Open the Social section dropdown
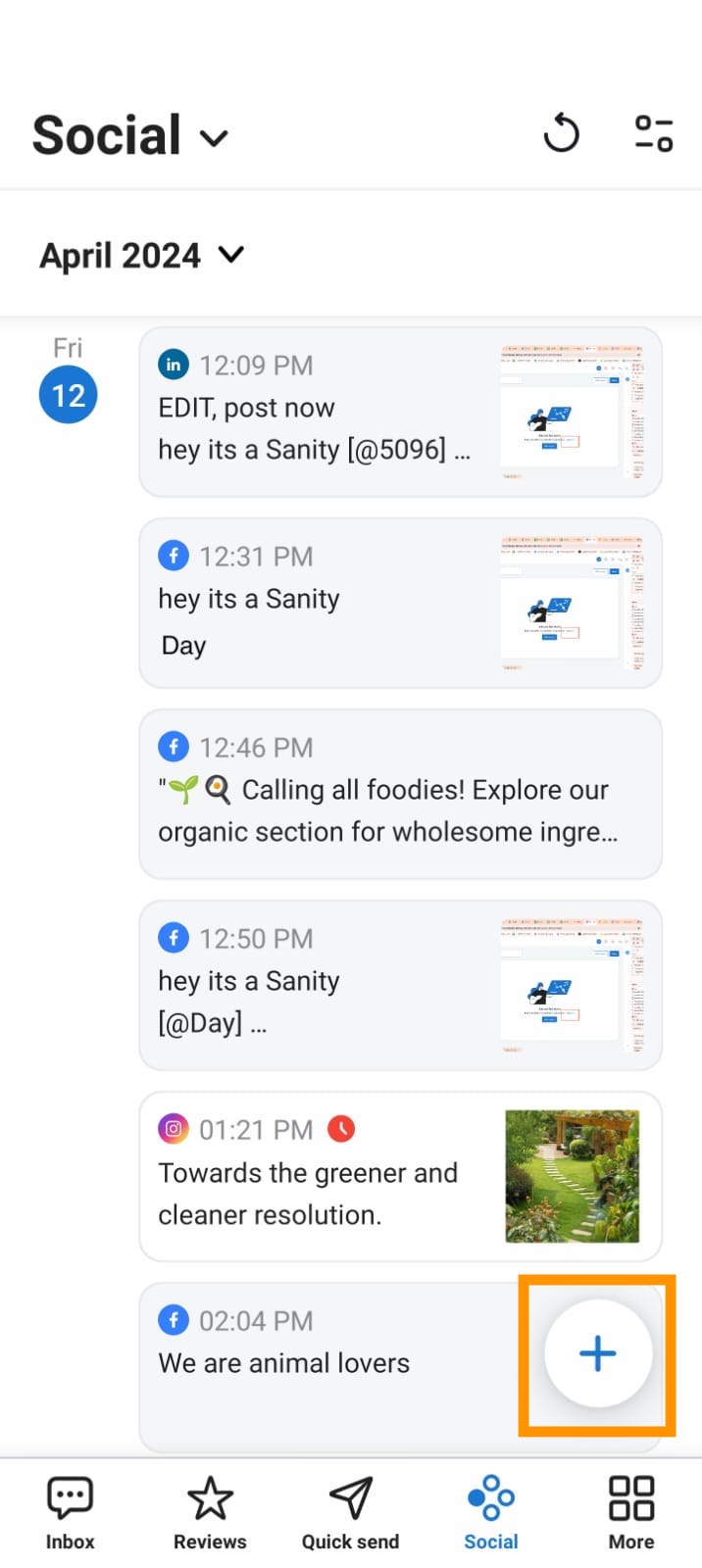This screenshot has width=702, height=1568. [x=130, y=135]
